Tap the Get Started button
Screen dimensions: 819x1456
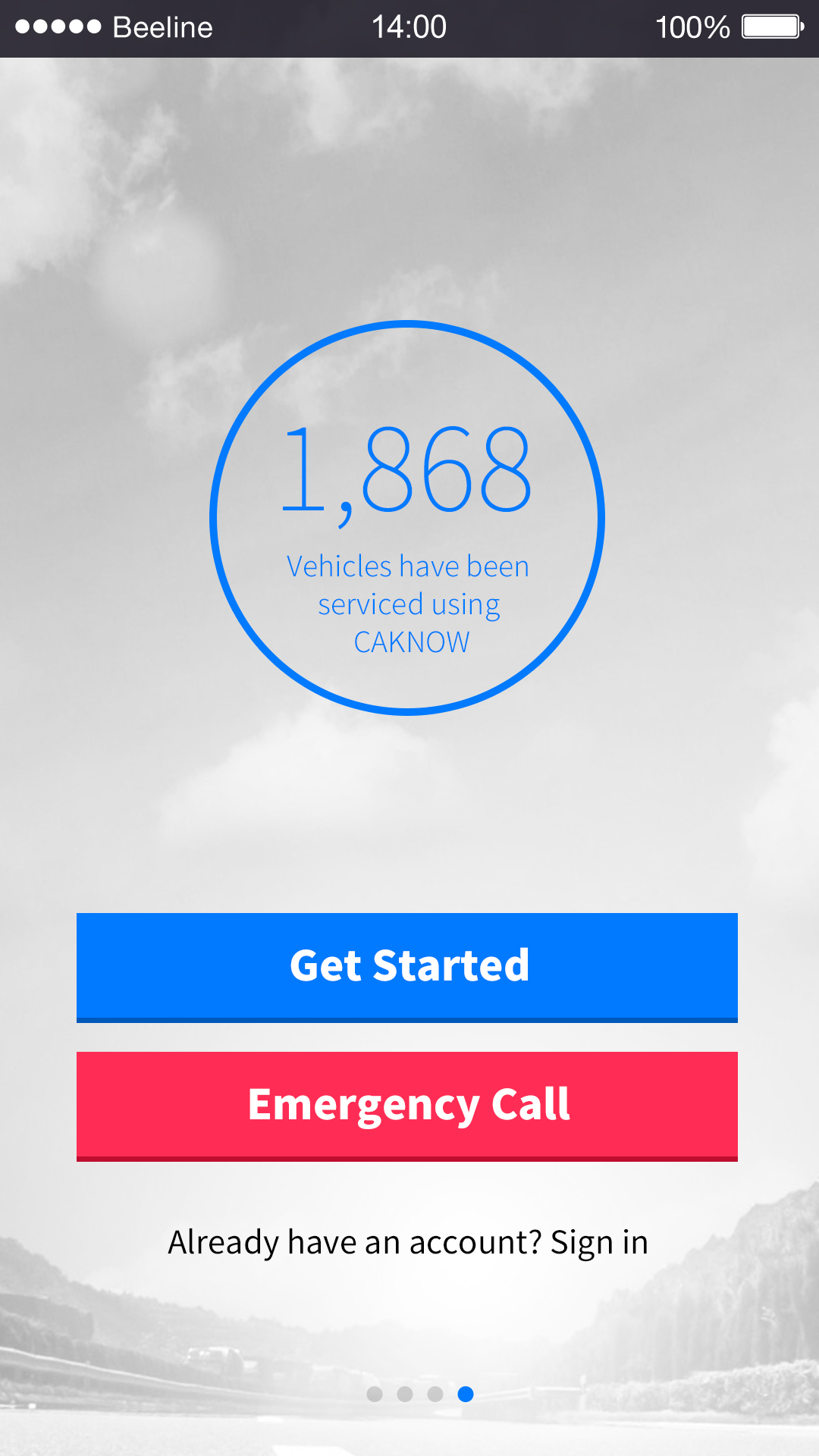tap(407, 966)
